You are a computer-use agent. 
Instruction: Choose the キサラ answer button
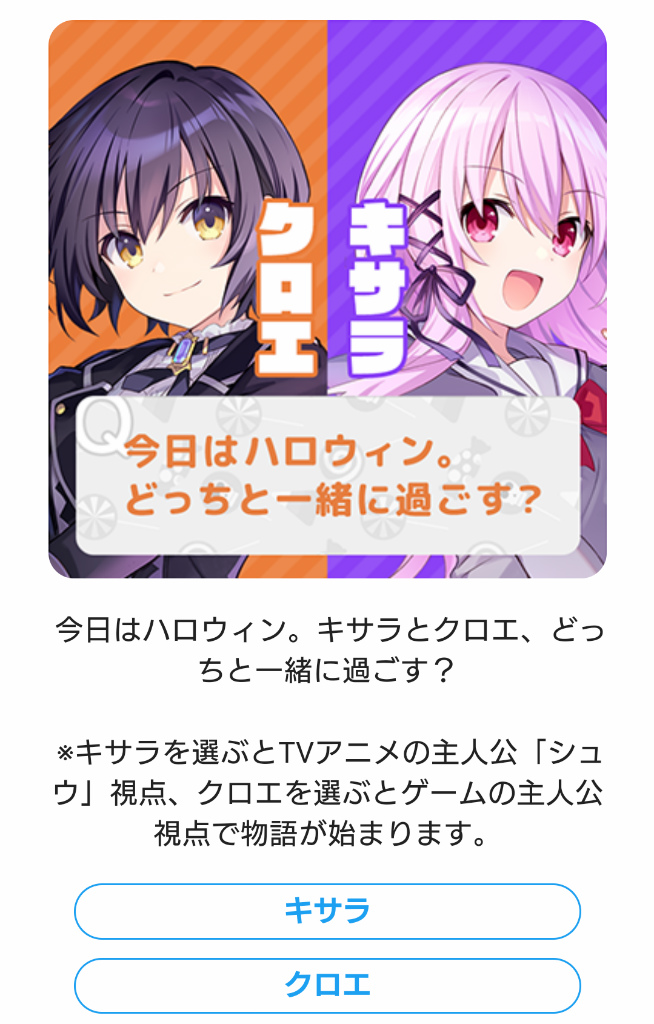327,911
